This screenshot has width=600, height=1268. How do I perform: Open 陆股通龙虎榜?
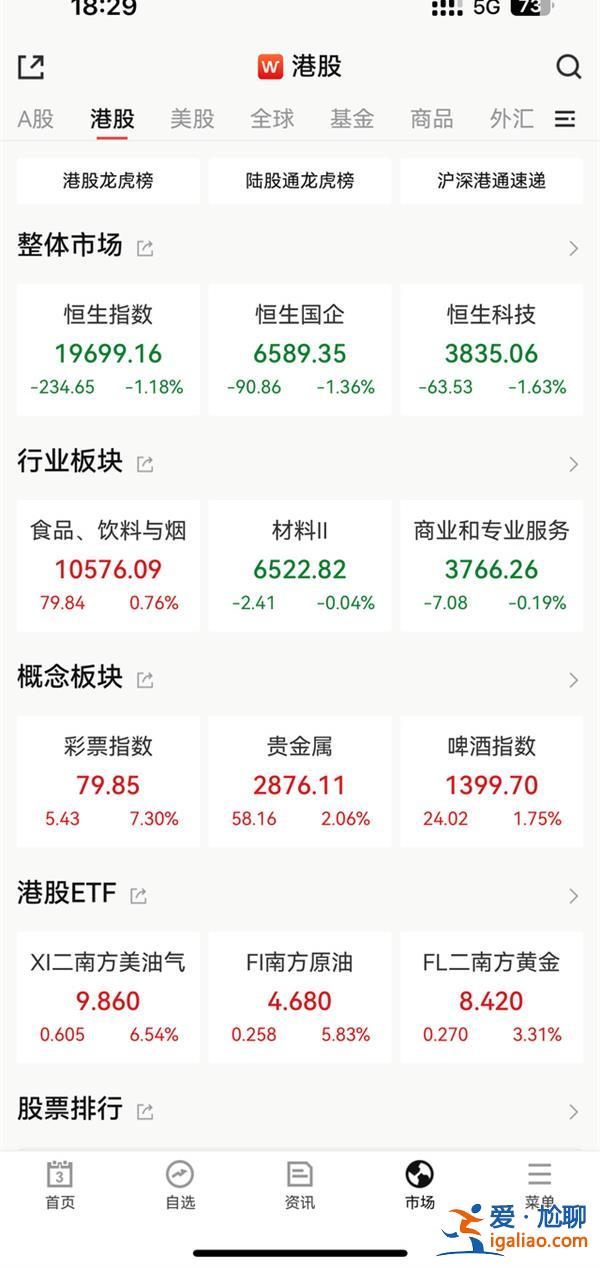300,181
